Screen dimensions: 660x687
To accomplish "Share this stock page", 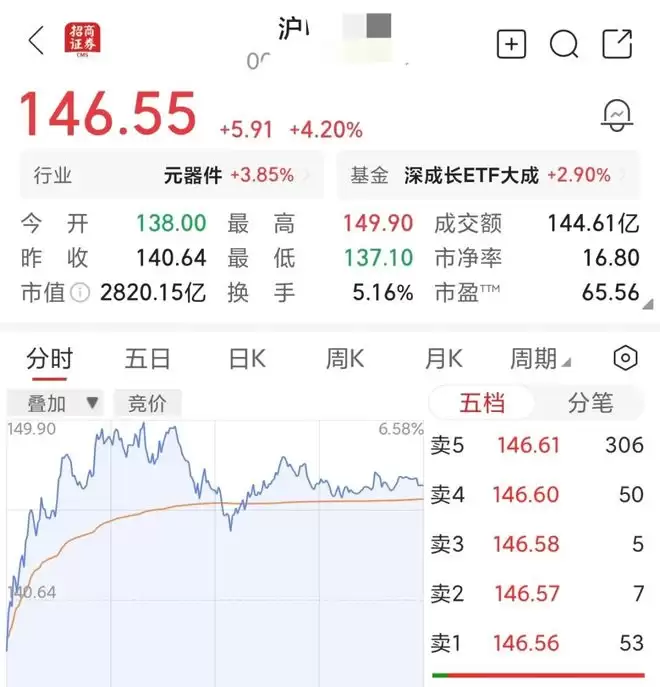I will tap(617, 44).
